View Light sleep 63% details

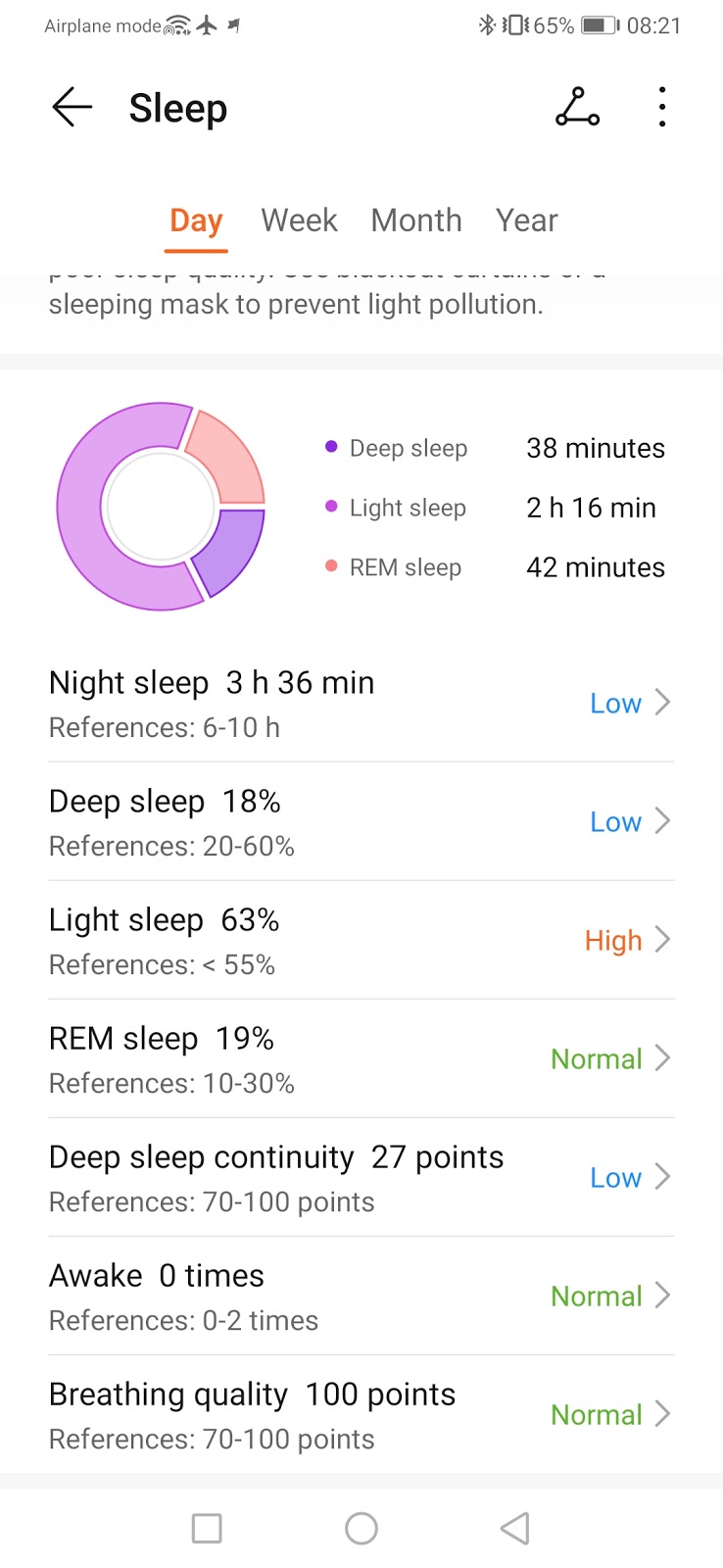tap(361, 941)
